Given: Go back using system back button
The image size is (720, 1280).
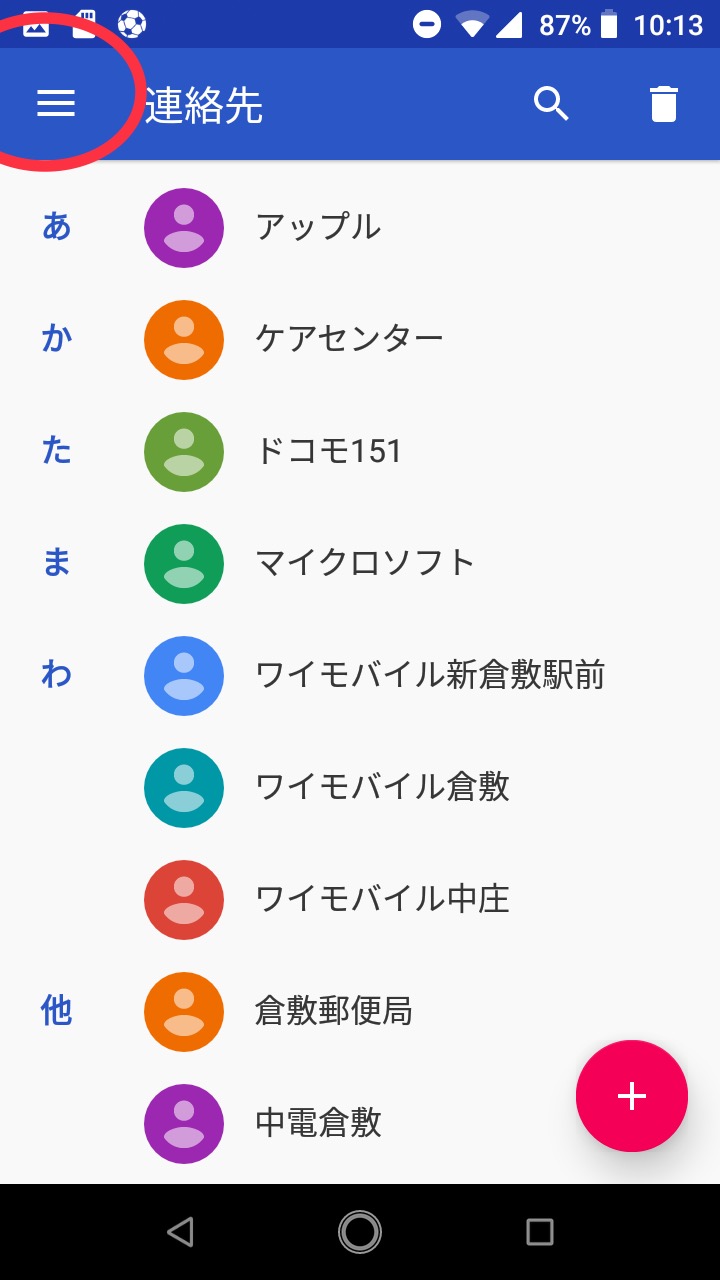Looking at the screenshot, I should click(180, 1232).
